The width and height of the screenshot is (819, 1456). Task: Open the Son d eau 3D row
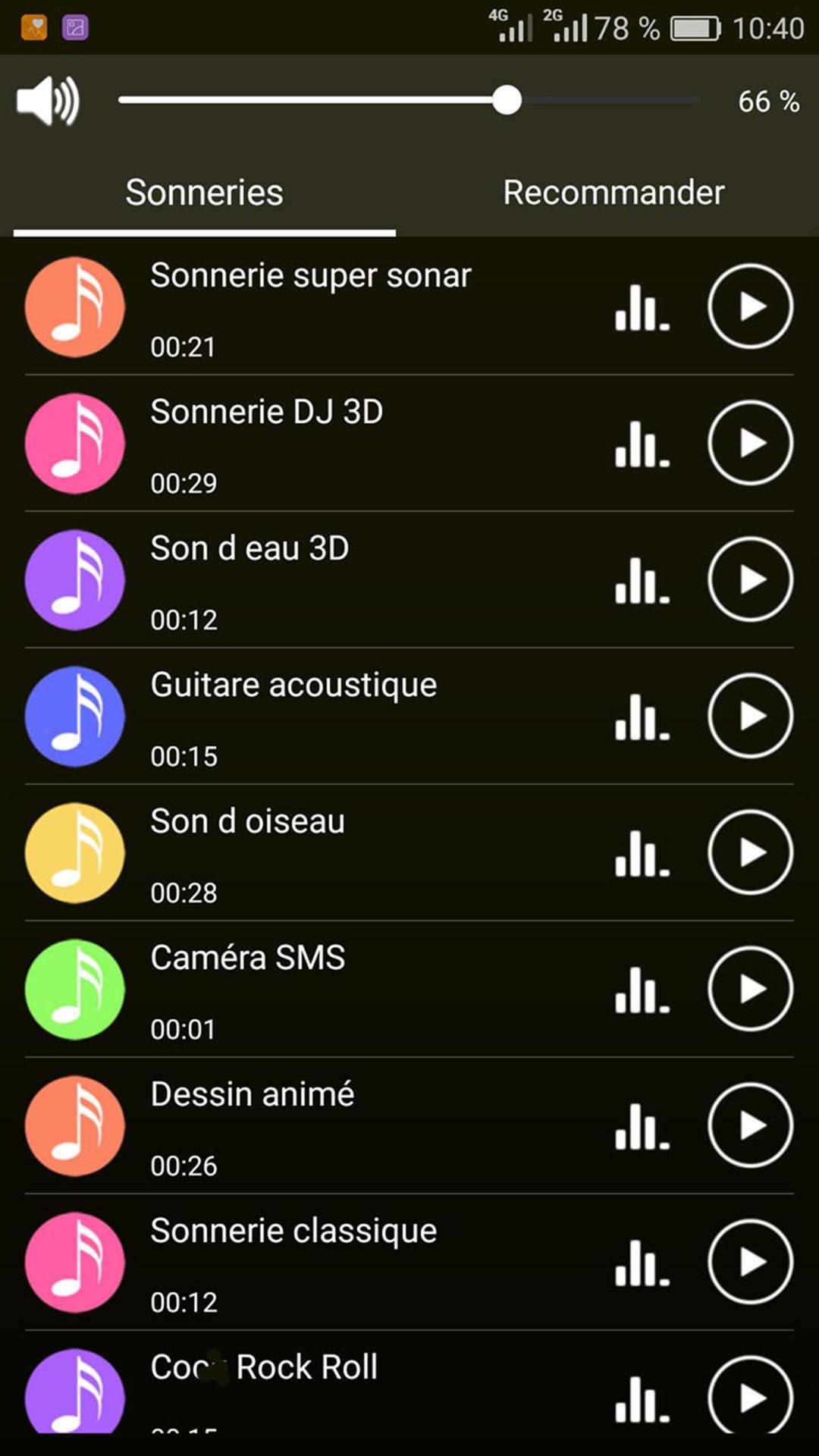[409, 580]
